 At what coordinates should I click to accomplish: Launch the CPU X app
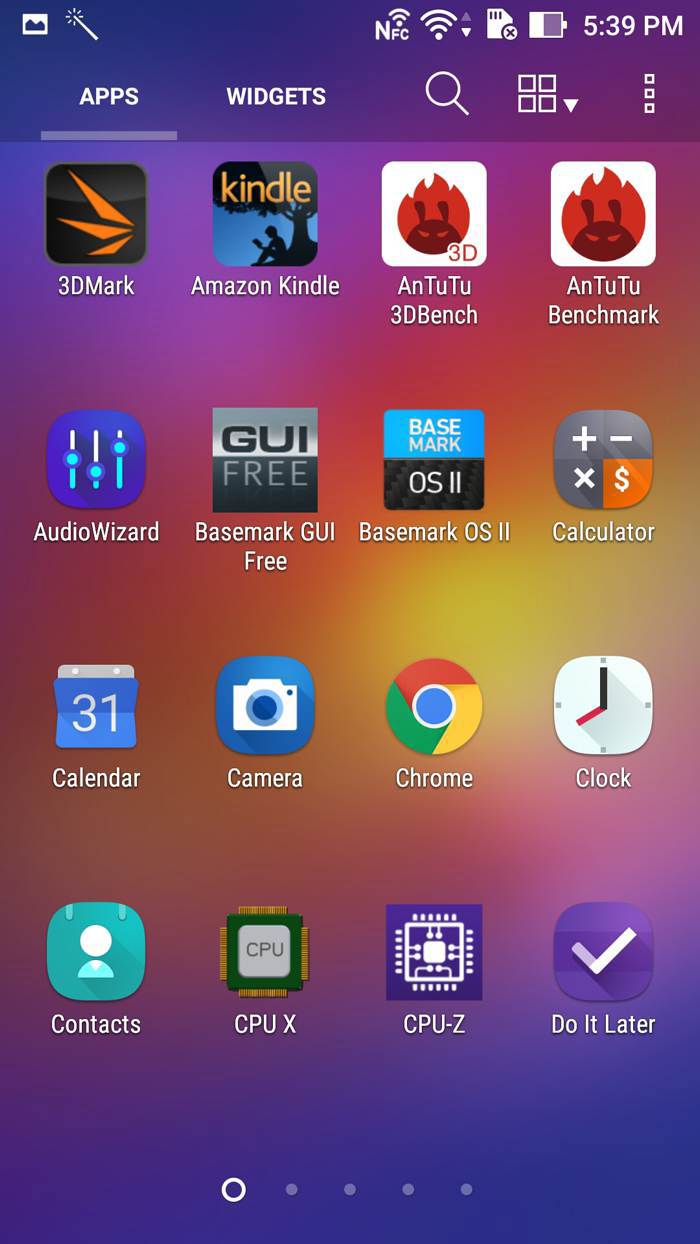click(x=265, y=952)
